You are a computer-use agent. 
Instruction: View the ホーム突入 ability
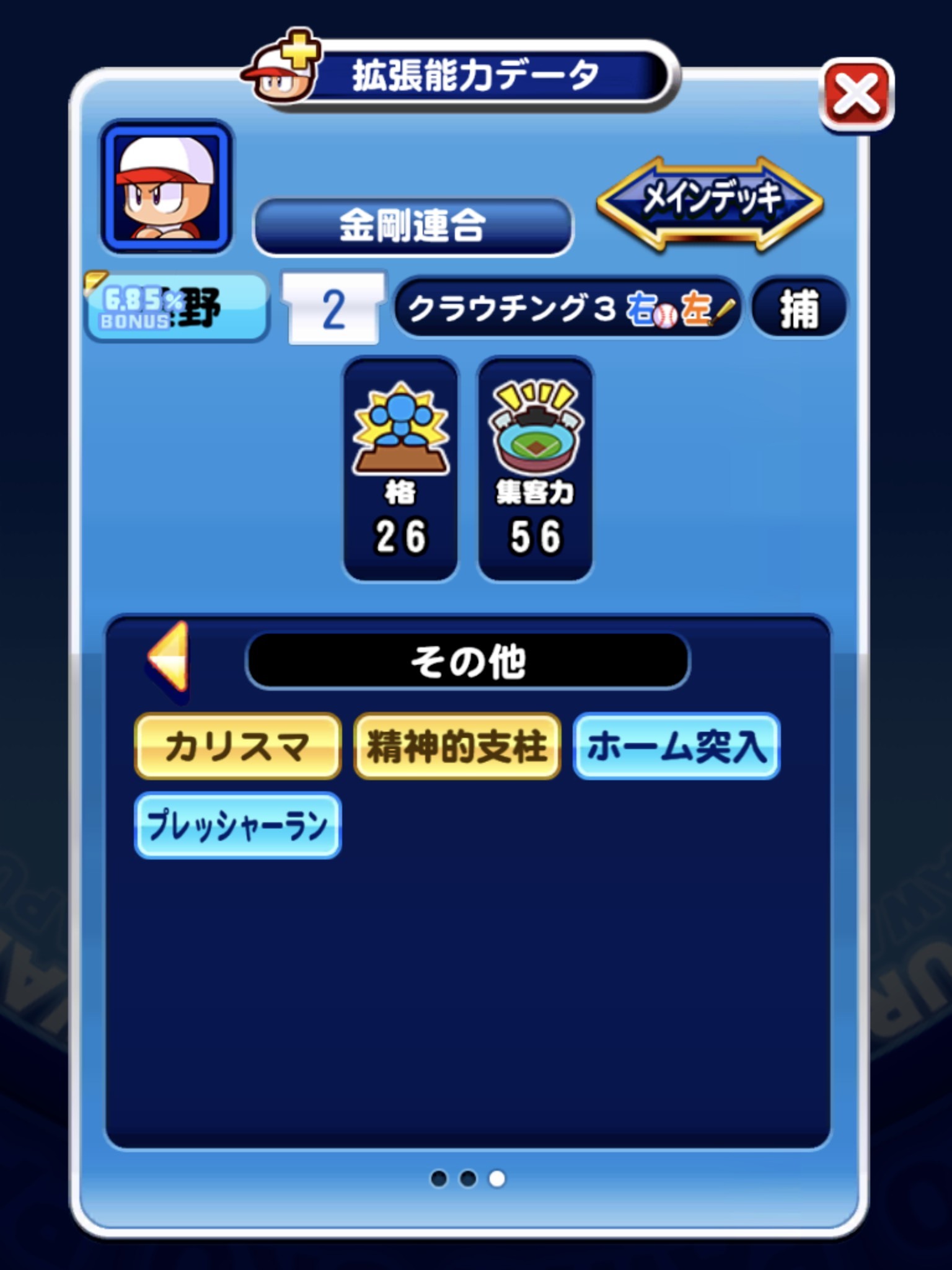point(676,746)
